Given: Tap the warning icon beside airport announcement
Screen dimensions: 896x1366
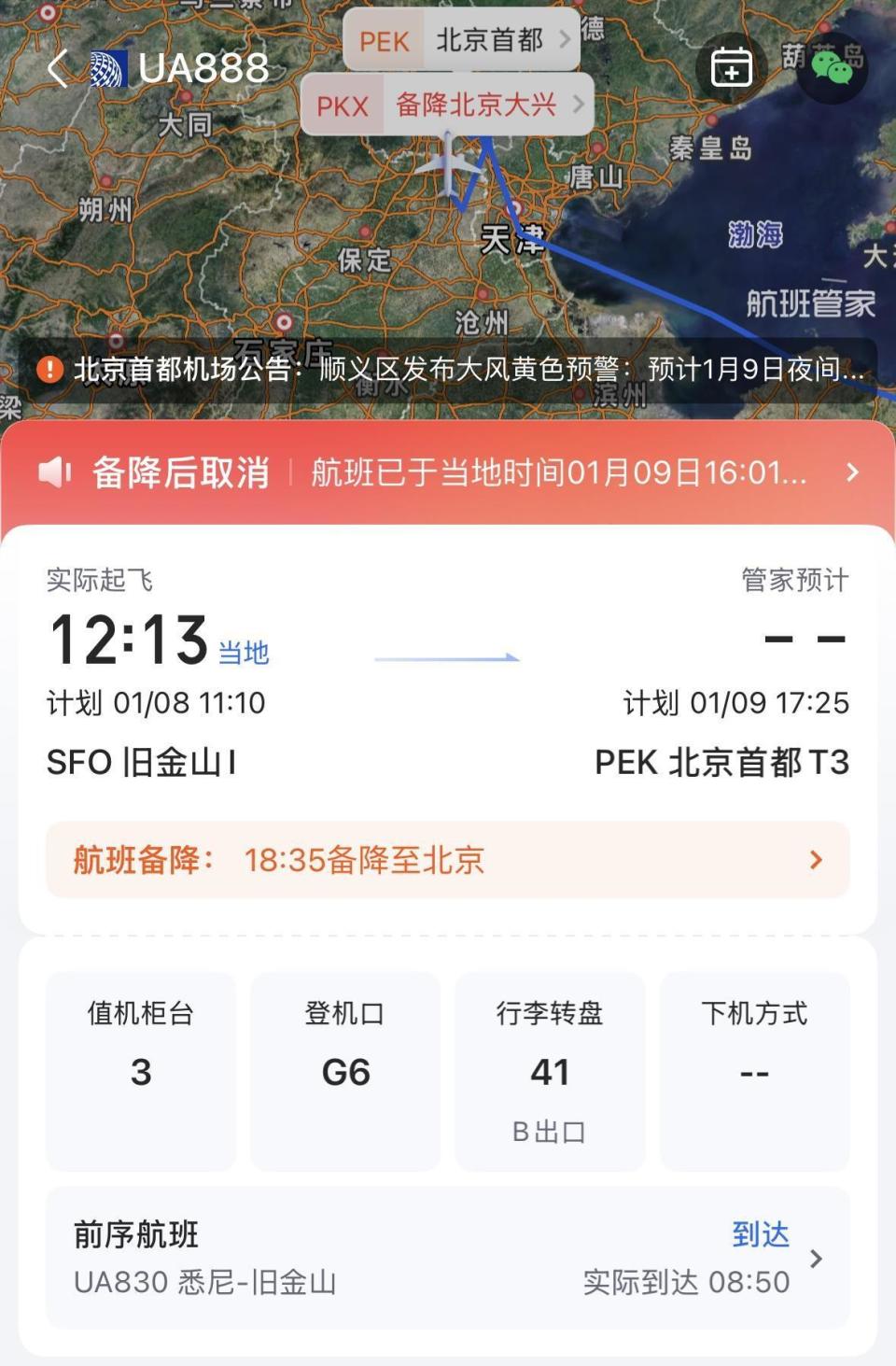Looking at the screenshot, I should [x=49, y=369].
